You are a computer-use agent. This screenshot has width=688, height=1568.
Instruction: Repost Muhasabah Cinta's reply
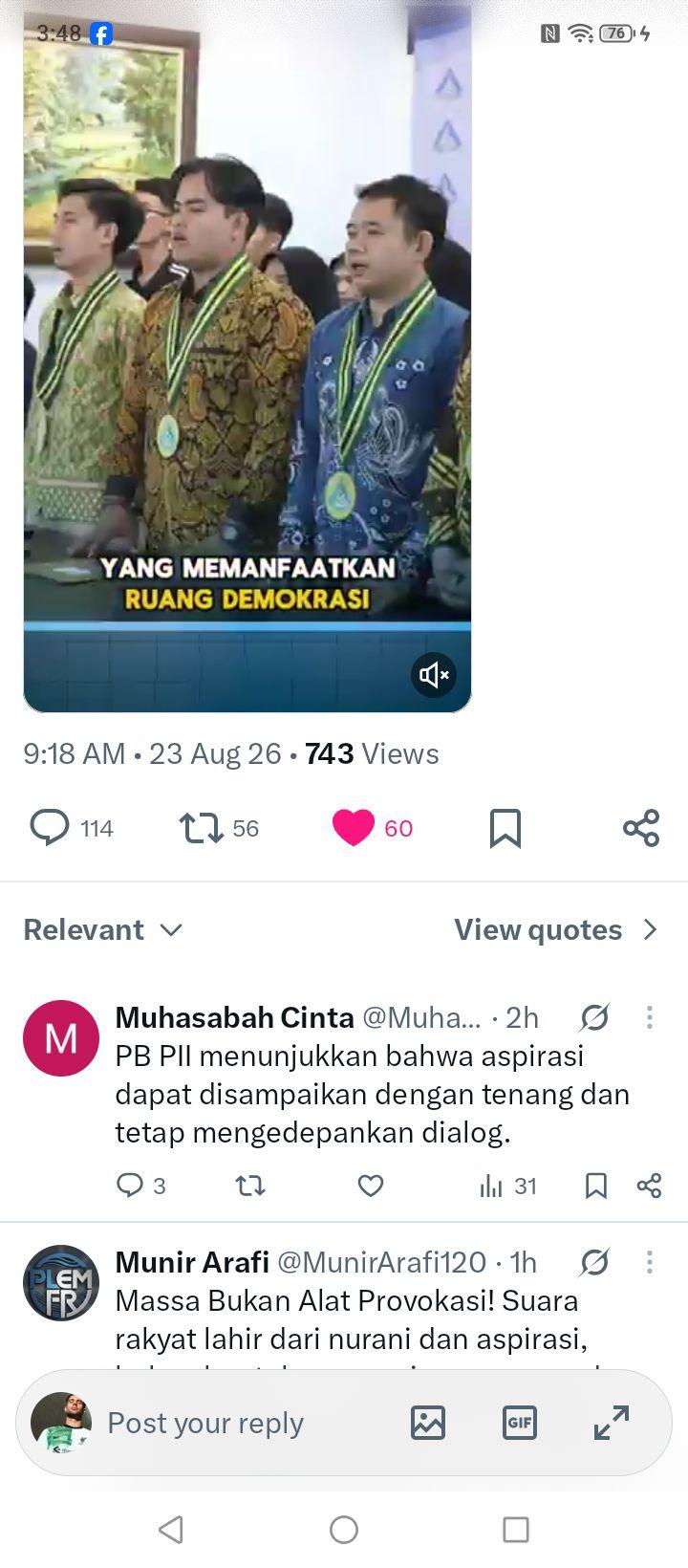pyautogui.click(x=250, y=1186)
